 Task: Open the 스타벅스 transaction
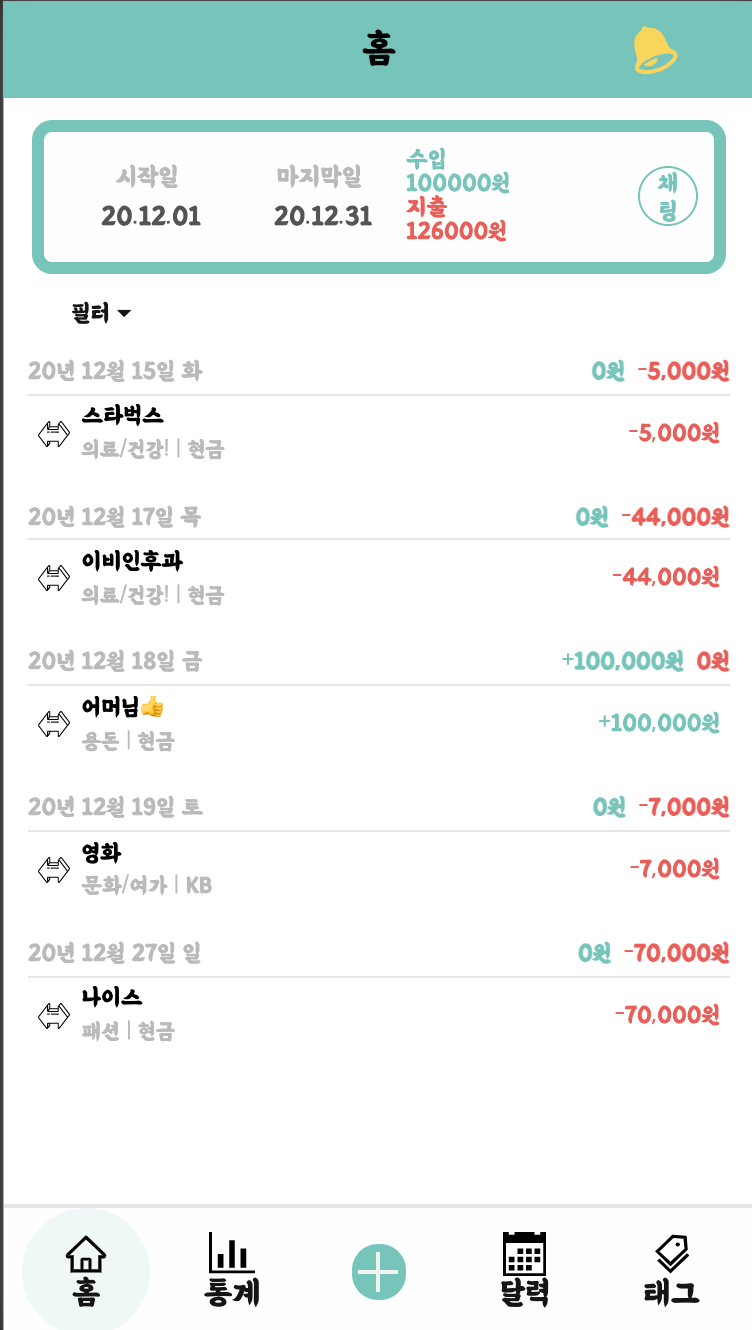378,433
